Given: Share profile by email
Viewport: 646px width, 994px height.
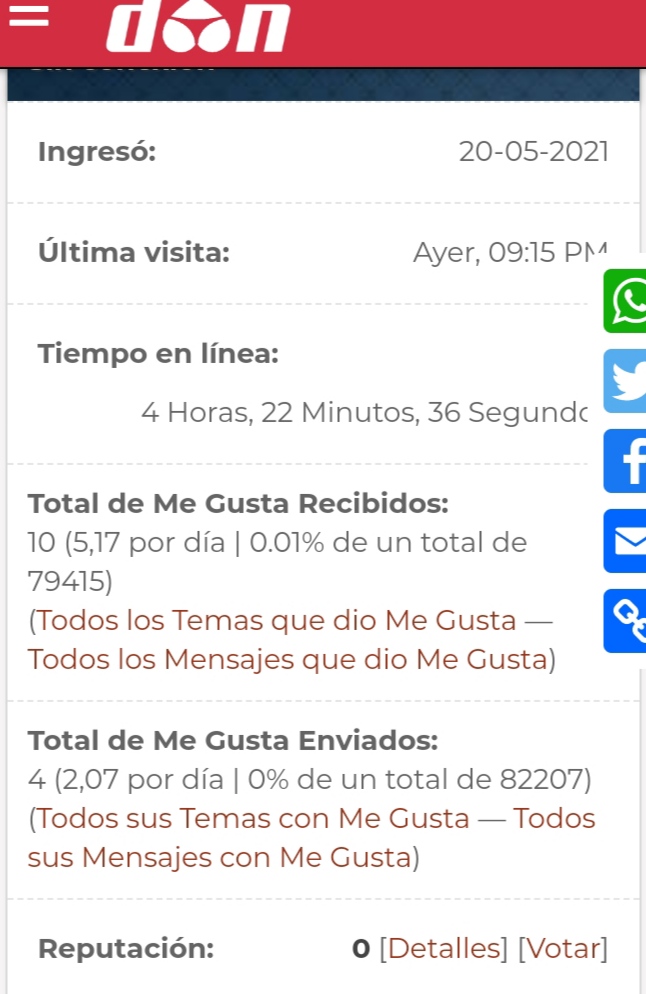Looking at the screenshot, I should pyautogui.click(x=626, y=541).
